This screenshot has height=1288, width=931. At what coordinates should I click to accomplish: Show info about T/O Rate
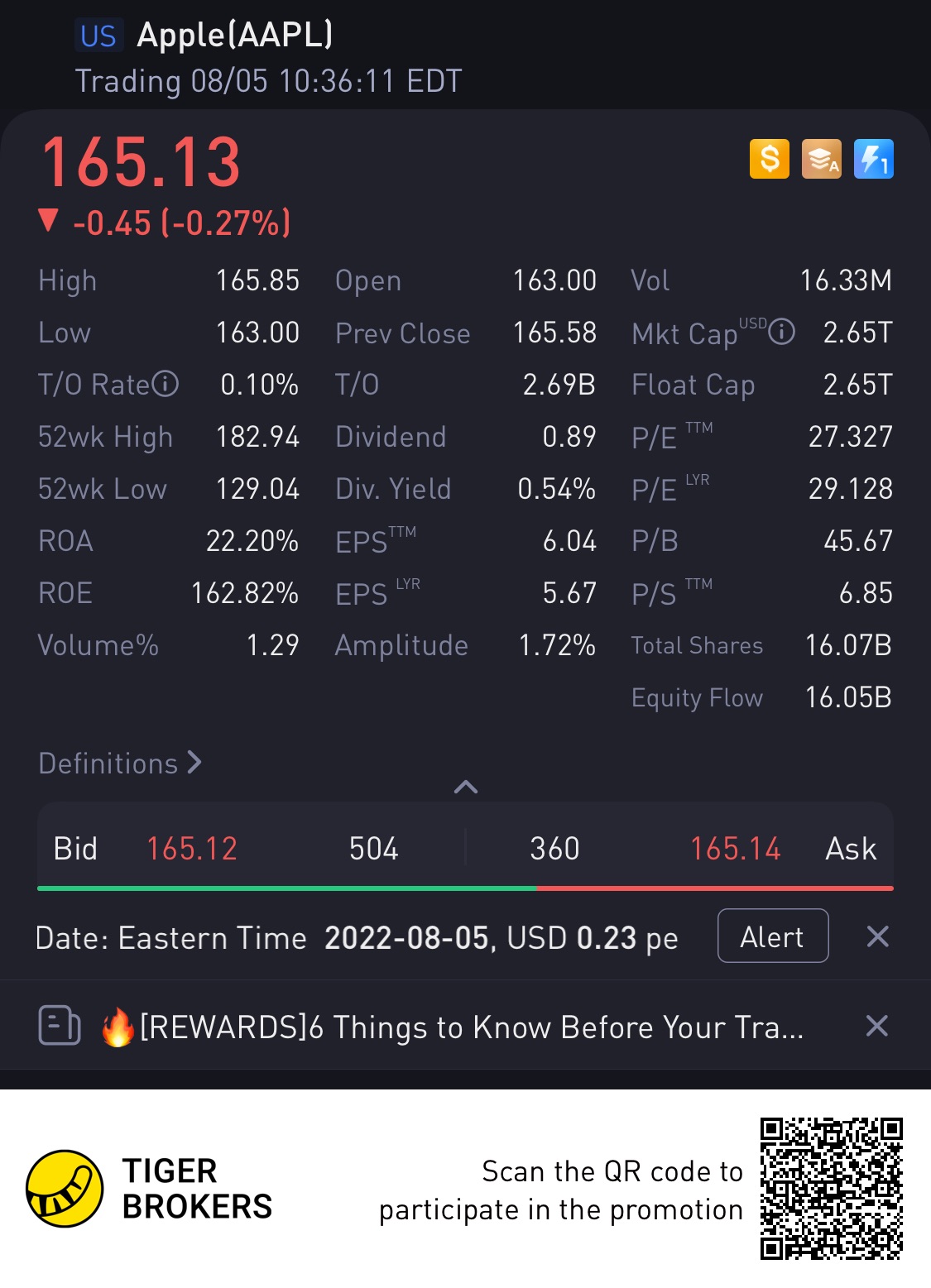click(166, 385)
